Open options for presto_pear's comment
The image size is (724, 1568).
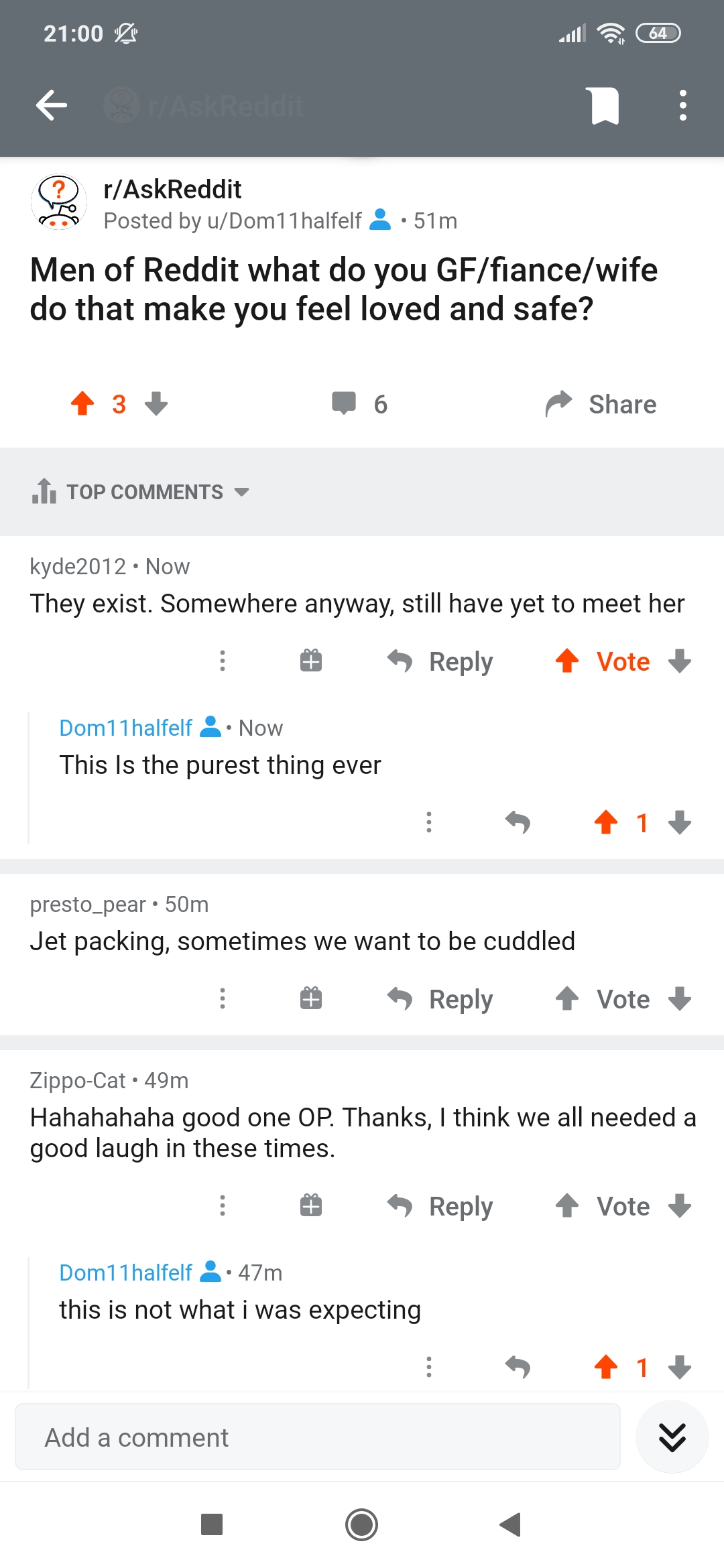[x=223, y=999]
